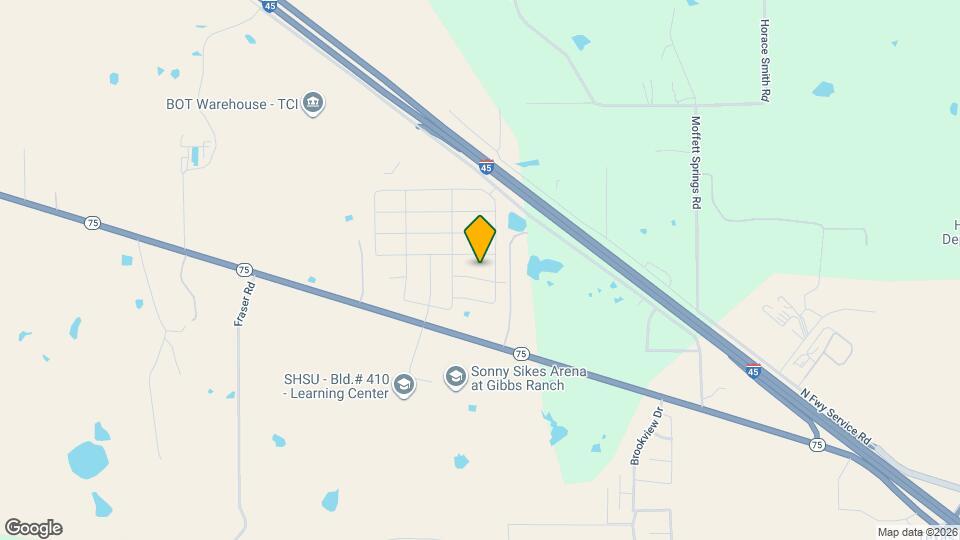Open the BOT Warehouse - TCI place marker
Image resolution: width=960 pixels, height=540 pixels.
click(x=313, y=104)
